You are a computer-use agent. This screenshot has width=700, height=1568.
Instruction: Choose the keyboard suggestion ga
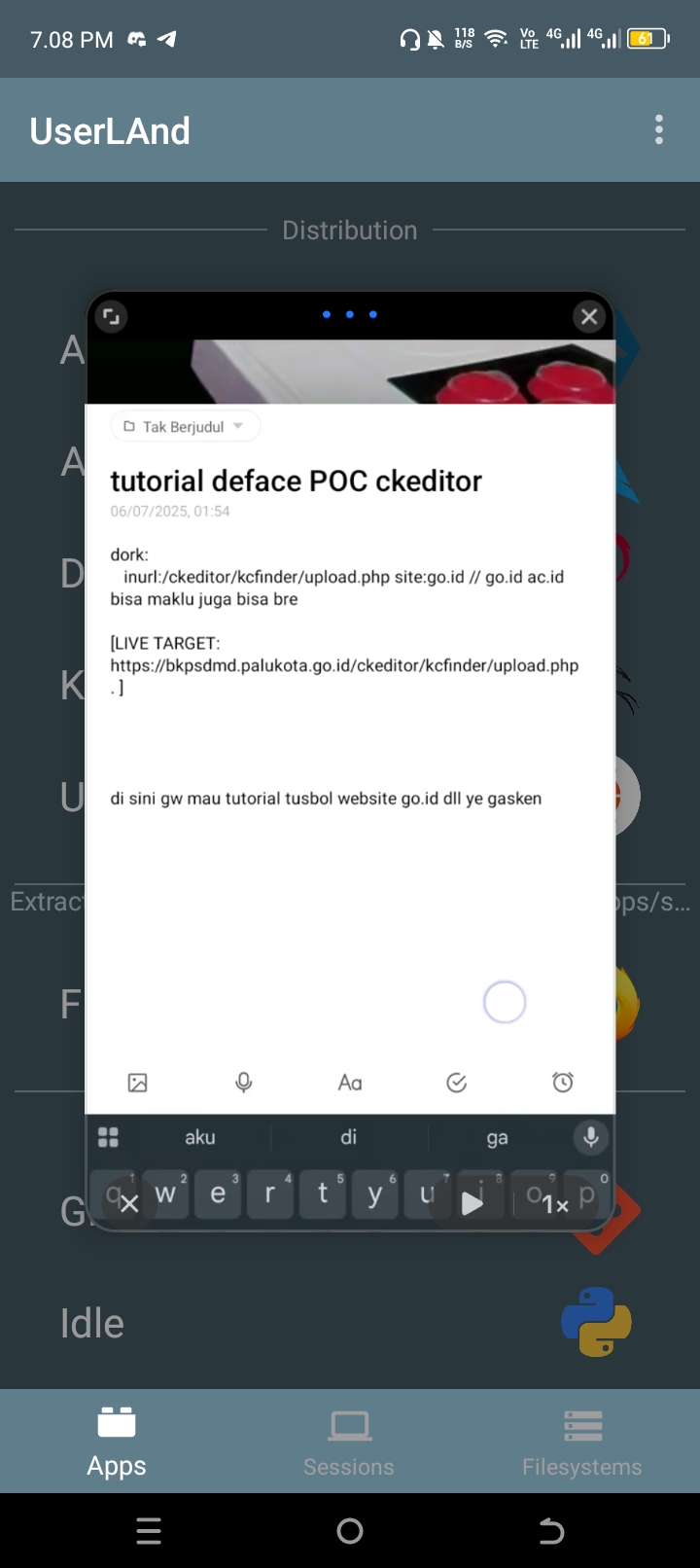(x=497, y=1137)
